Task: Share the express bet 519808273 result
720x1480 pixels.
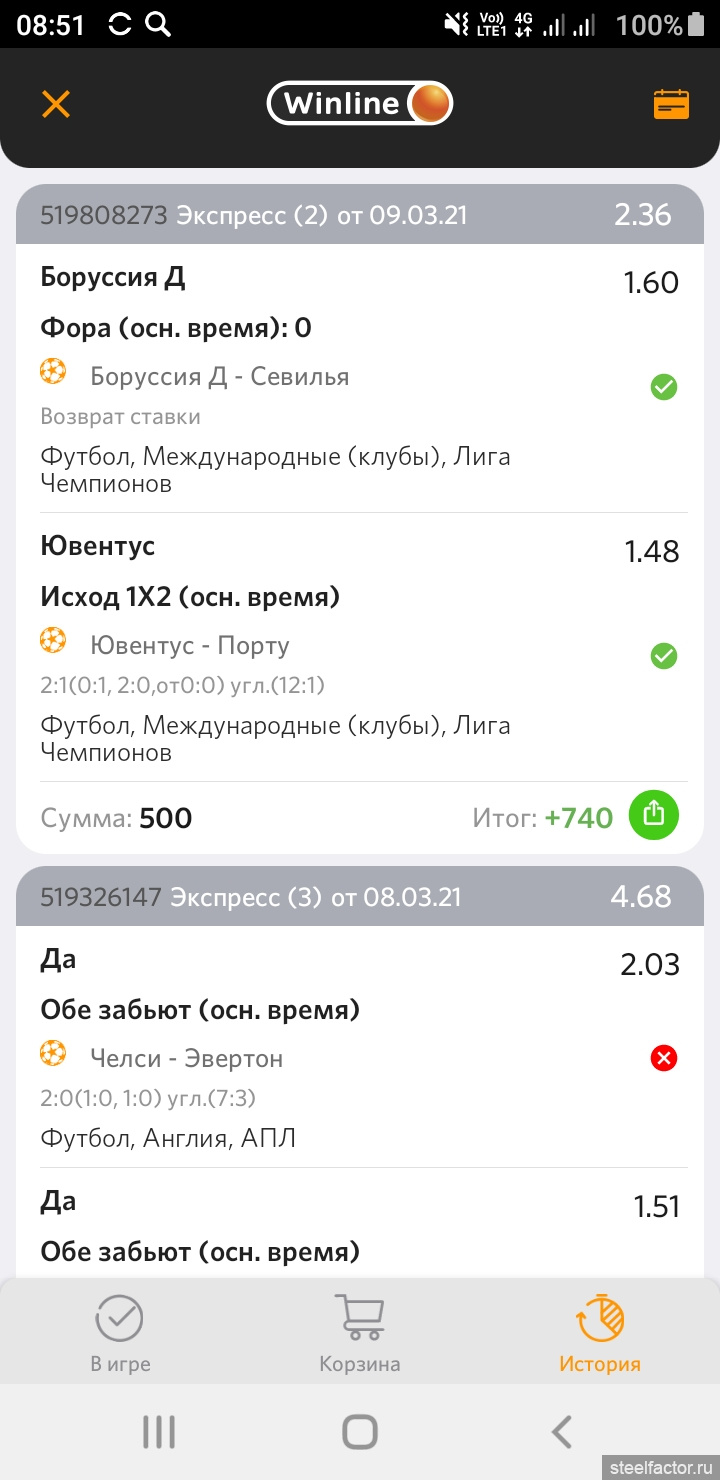Action: pos(654,815)
